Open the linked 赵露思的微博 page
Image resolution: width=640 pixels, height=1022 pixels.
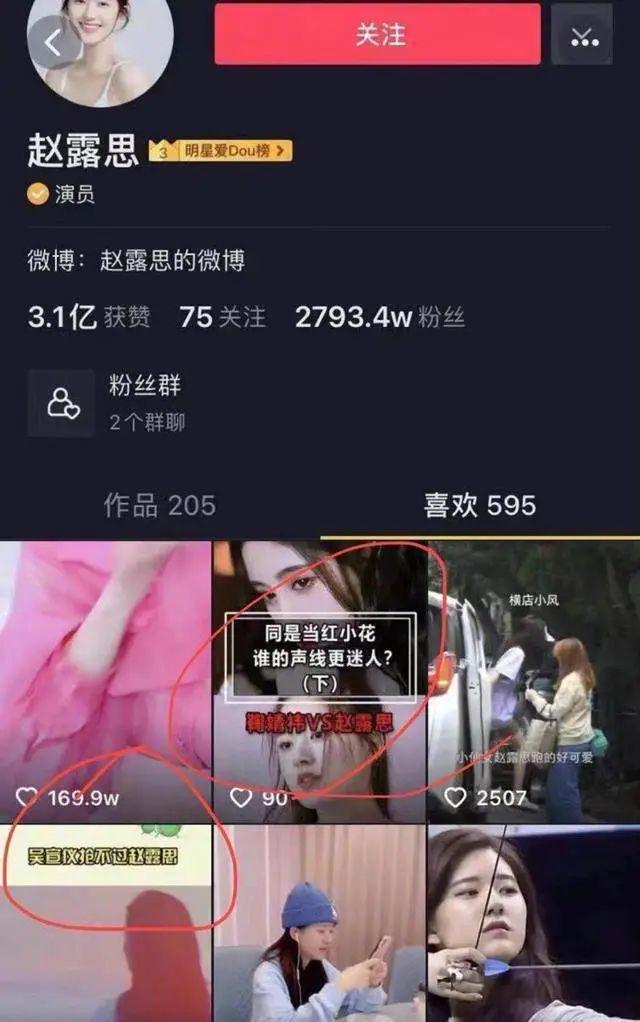pos(172,261)
